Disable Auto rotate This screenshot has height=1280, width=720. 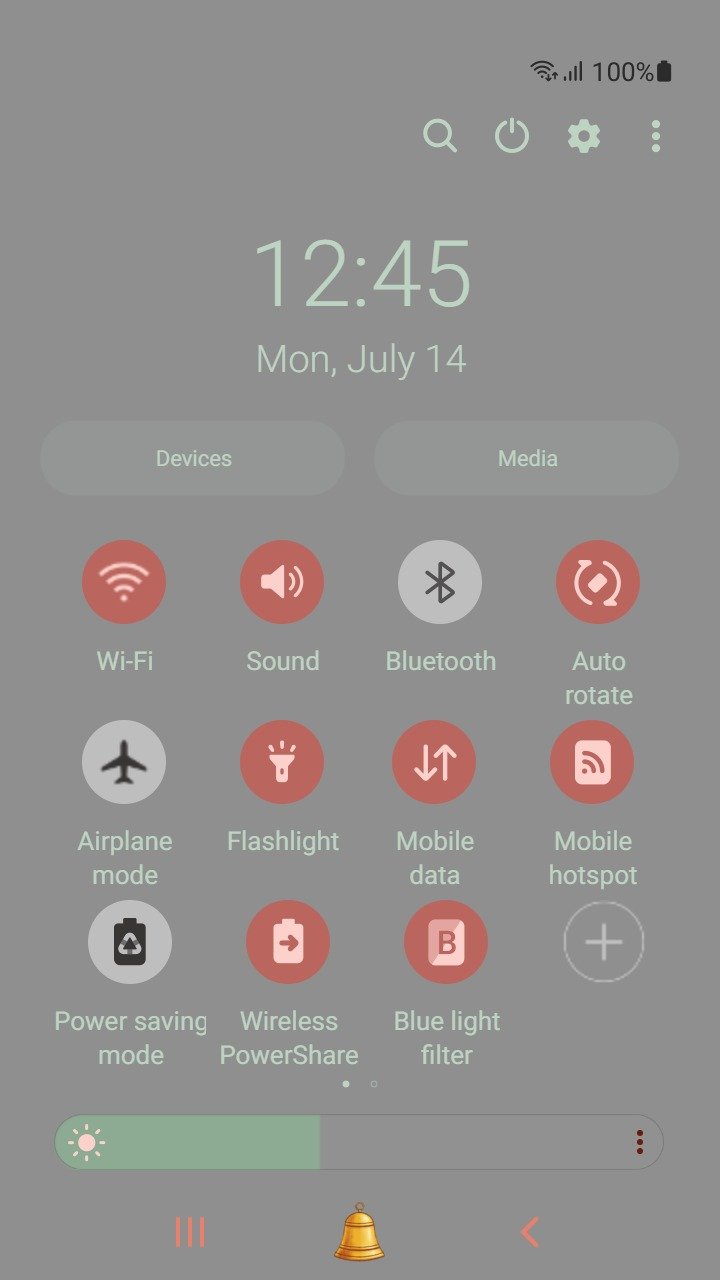598,582
